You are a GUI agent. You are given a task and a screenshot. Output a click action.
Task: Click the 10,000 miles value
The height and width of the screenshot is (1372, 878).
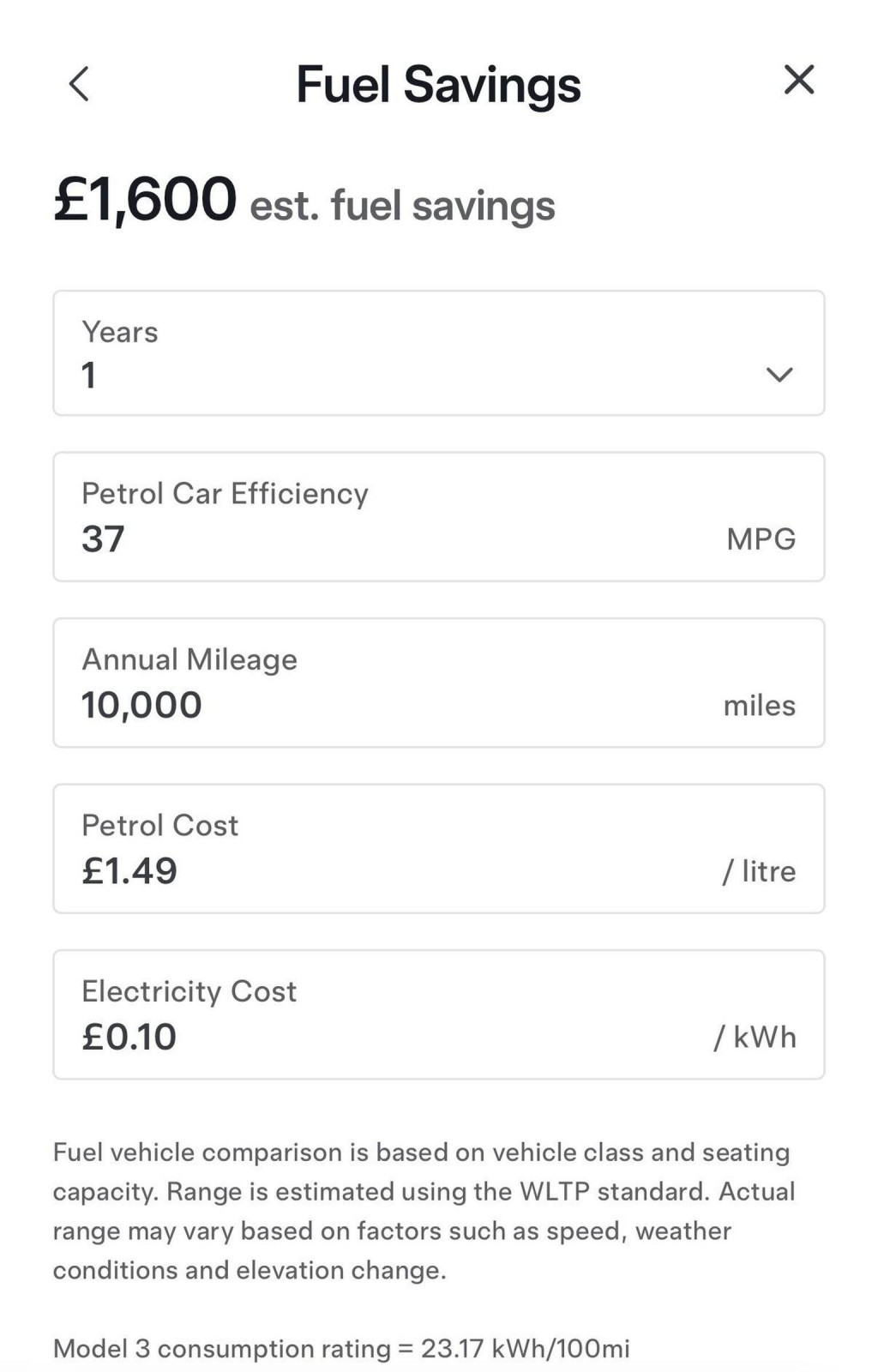pos(142,705)
